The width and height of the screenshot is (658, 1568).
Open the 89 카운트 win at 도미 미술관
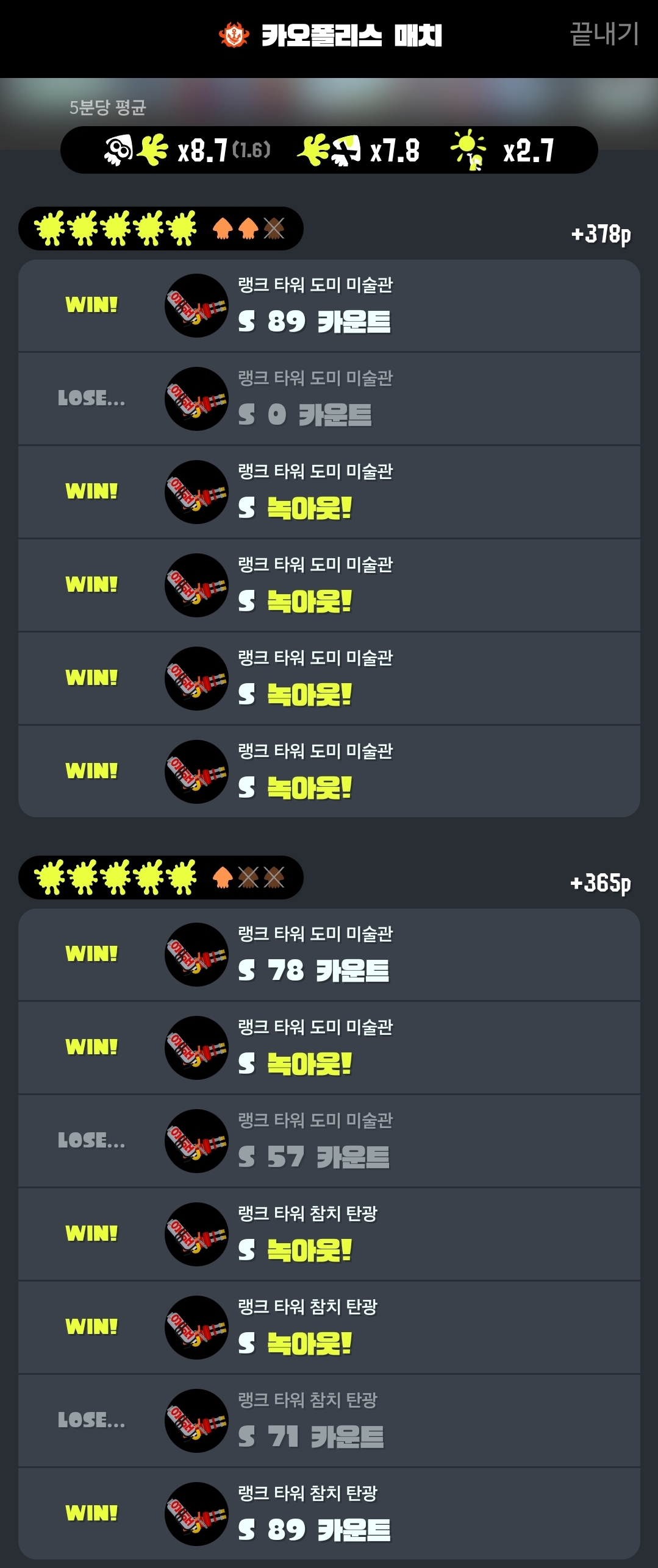[329, 306]
